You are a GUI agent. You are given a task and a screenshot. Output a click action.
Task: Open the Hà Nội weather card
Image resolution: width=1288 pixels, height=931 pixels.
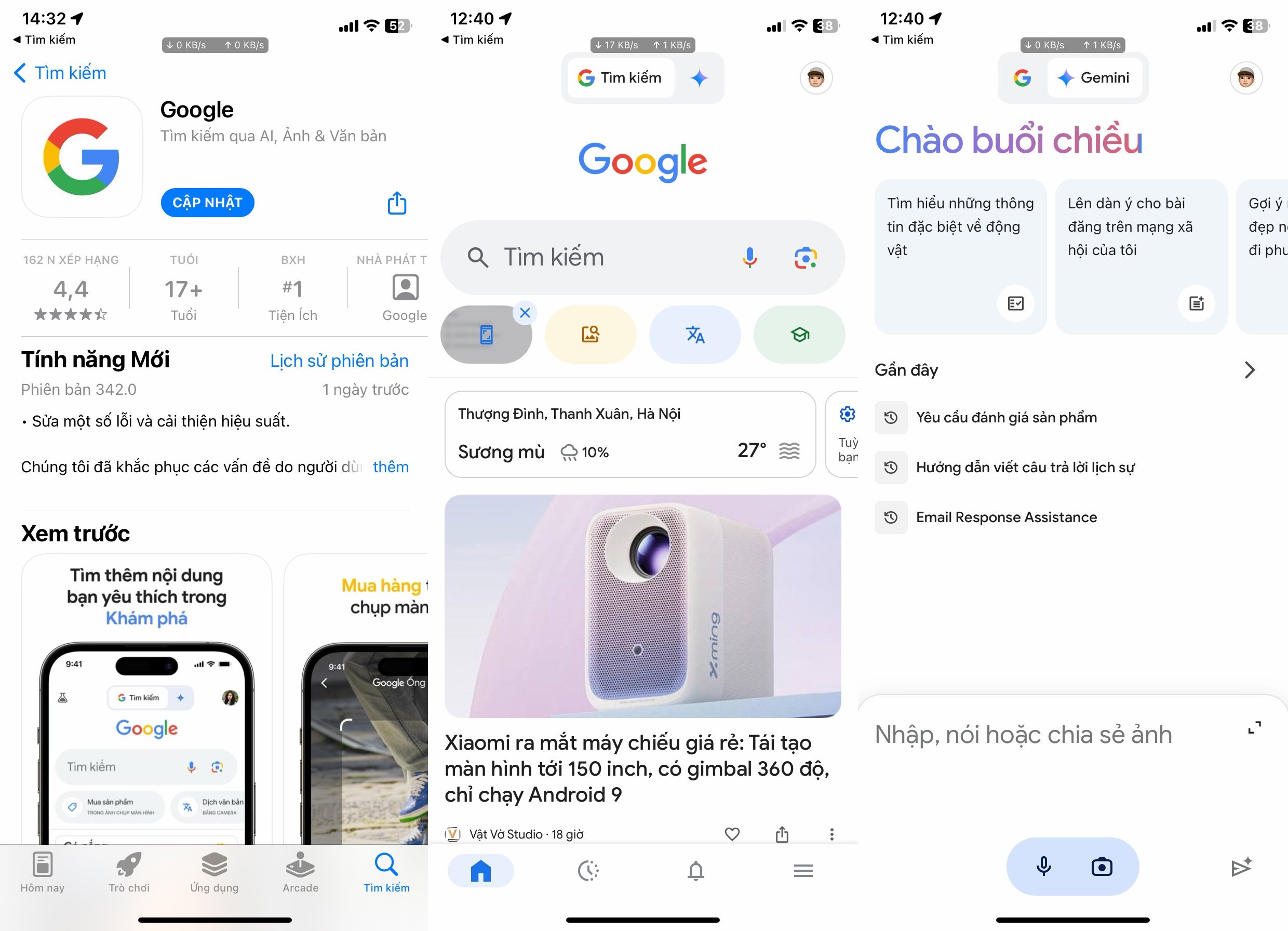[x=629, y=434]
